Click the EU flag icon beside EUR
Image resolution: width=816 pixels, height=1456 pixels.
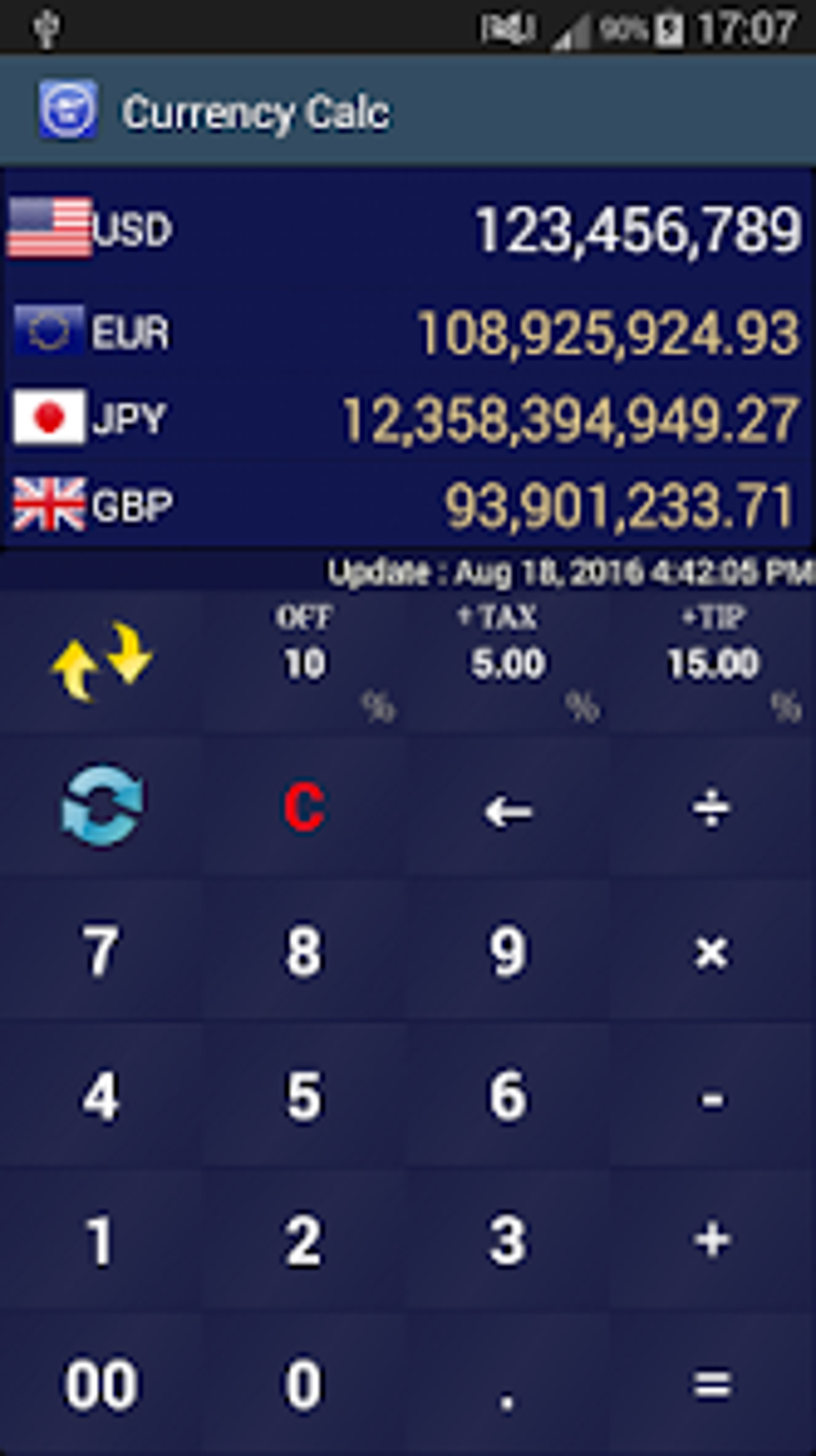click(x=48, y=329)
